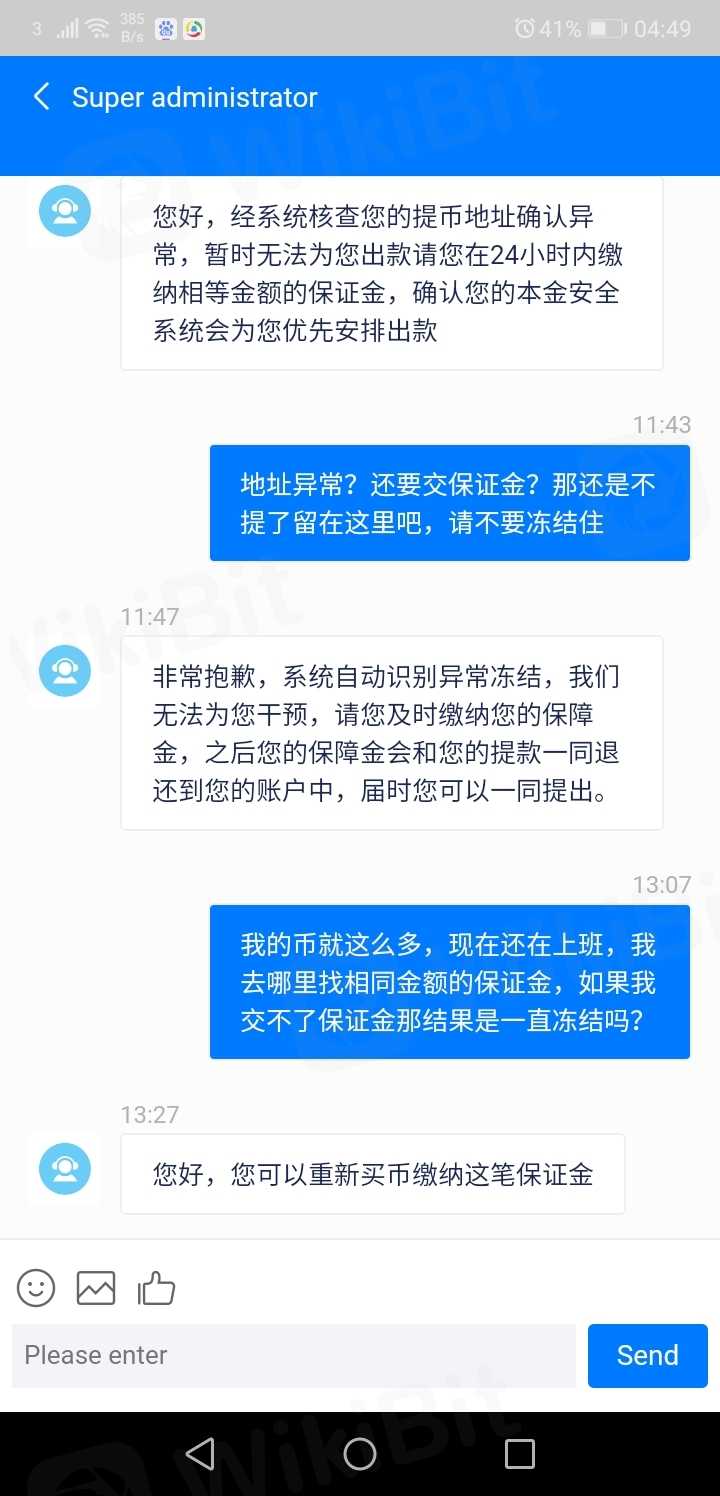The image size is (720, 1496).
Task: Go to the home screen
Action: point(360,1453)
